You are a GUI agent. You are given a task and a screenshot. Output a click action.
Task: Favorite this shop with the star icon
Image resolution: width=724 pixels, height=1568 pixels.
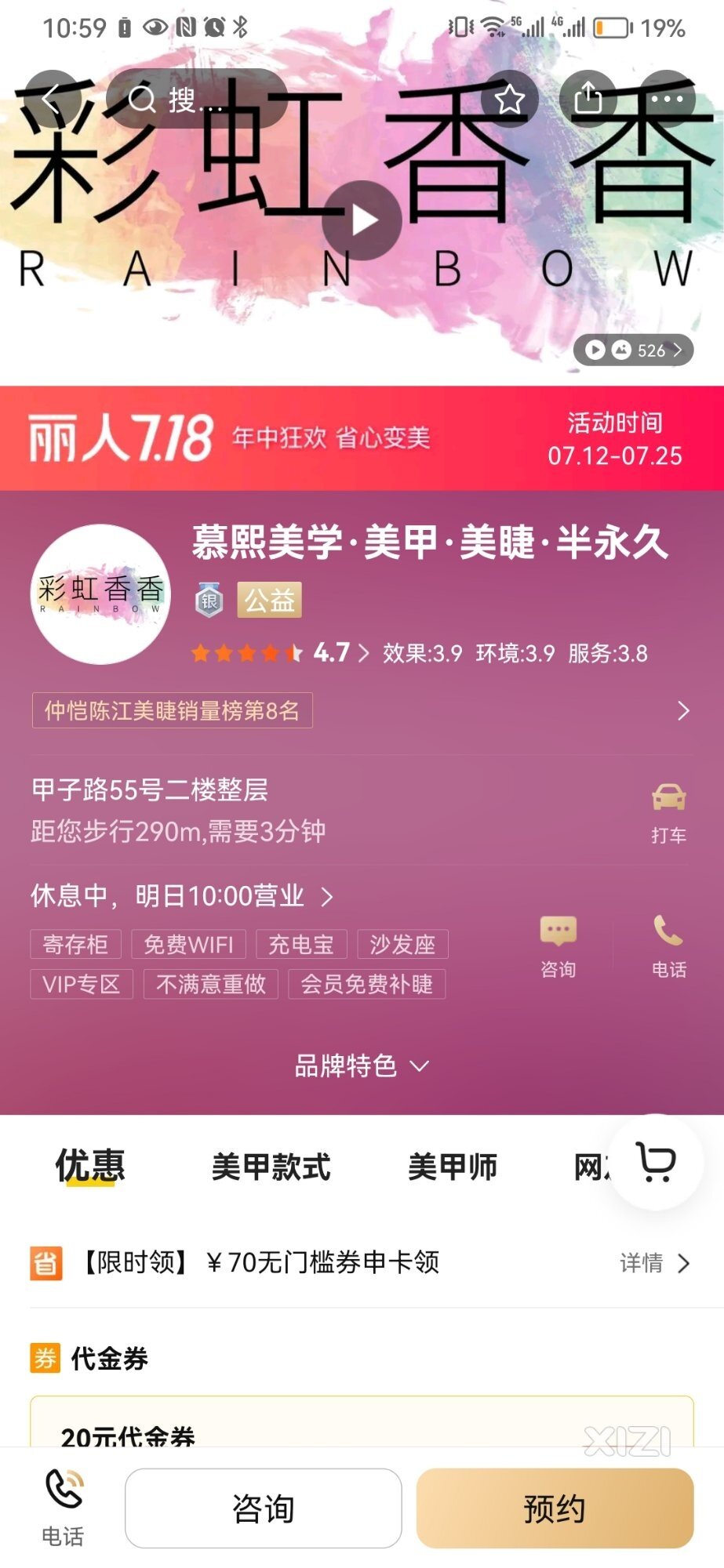(510, 99)
